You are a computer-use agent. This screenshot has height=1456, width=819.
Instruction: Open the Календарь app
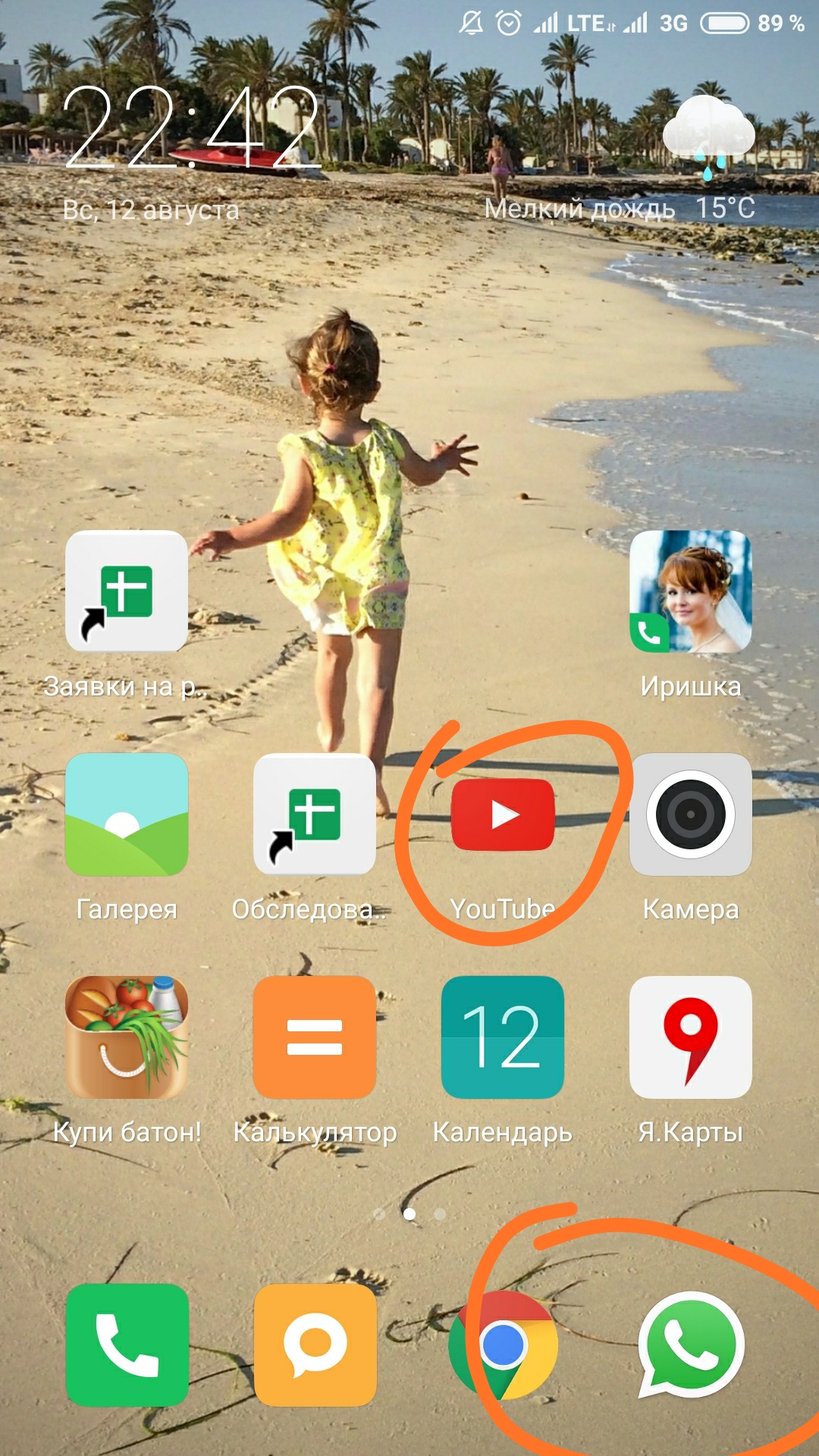pos(502,1037)
